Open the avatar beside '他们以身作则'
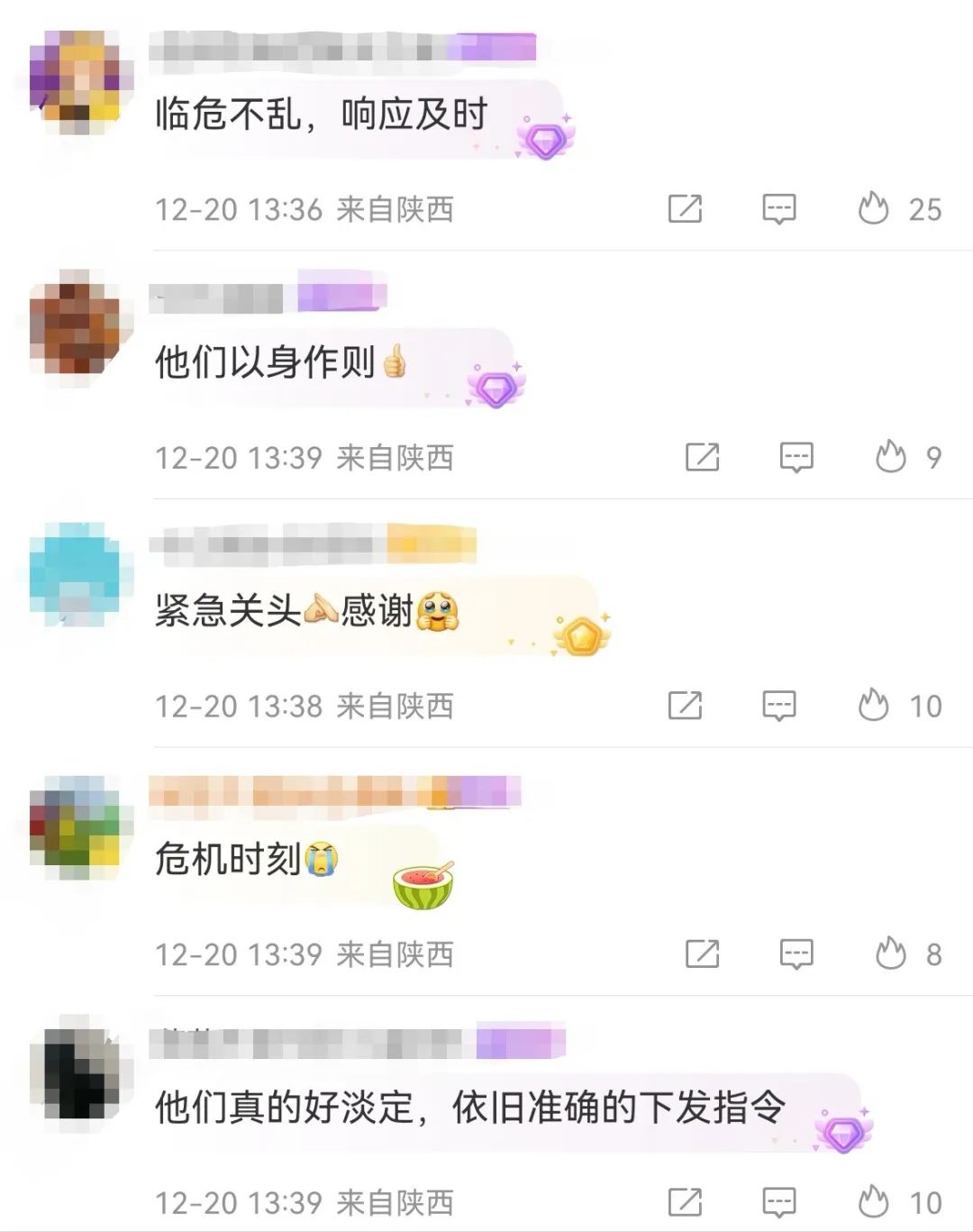The image size is (973, 1232). coord(76,328)
